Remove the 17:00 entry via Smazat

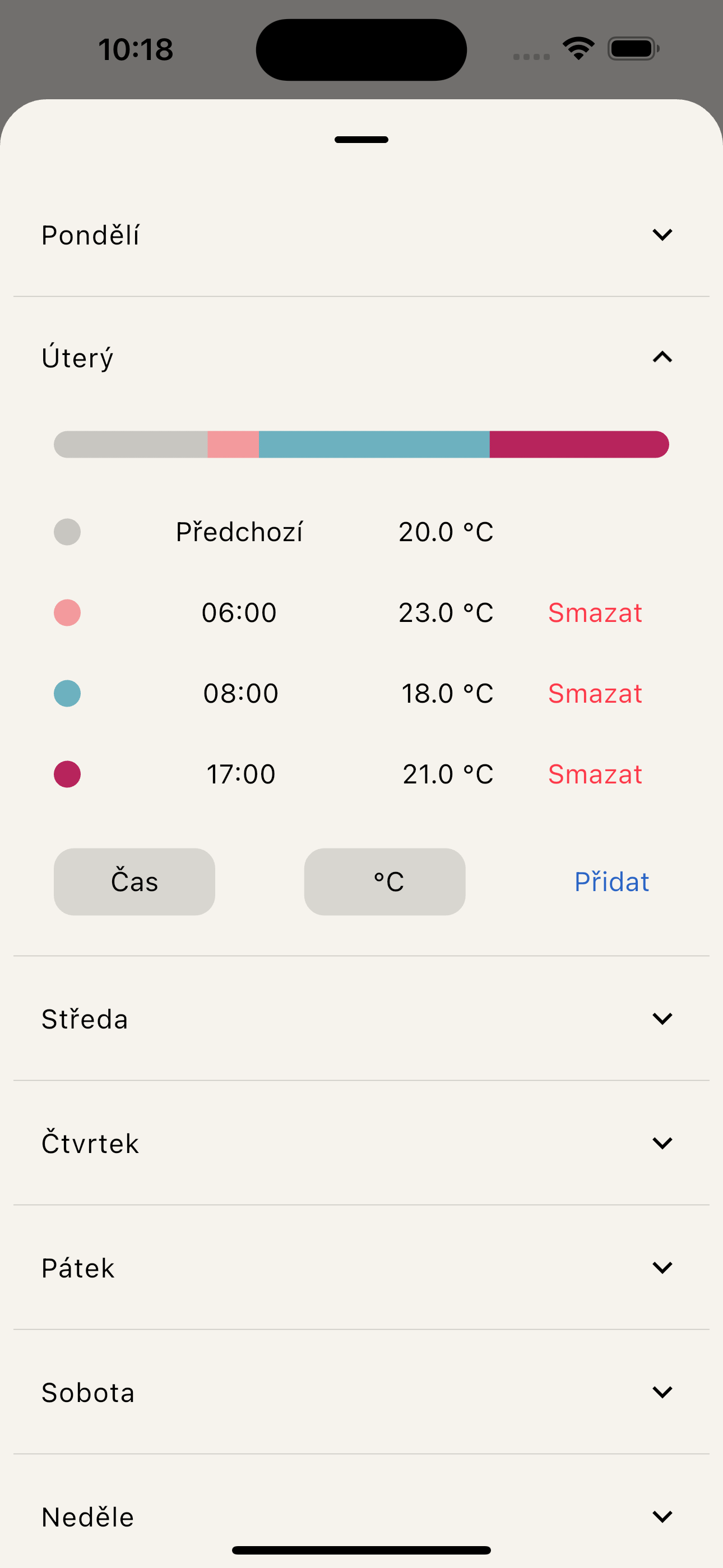click(595, 774)
